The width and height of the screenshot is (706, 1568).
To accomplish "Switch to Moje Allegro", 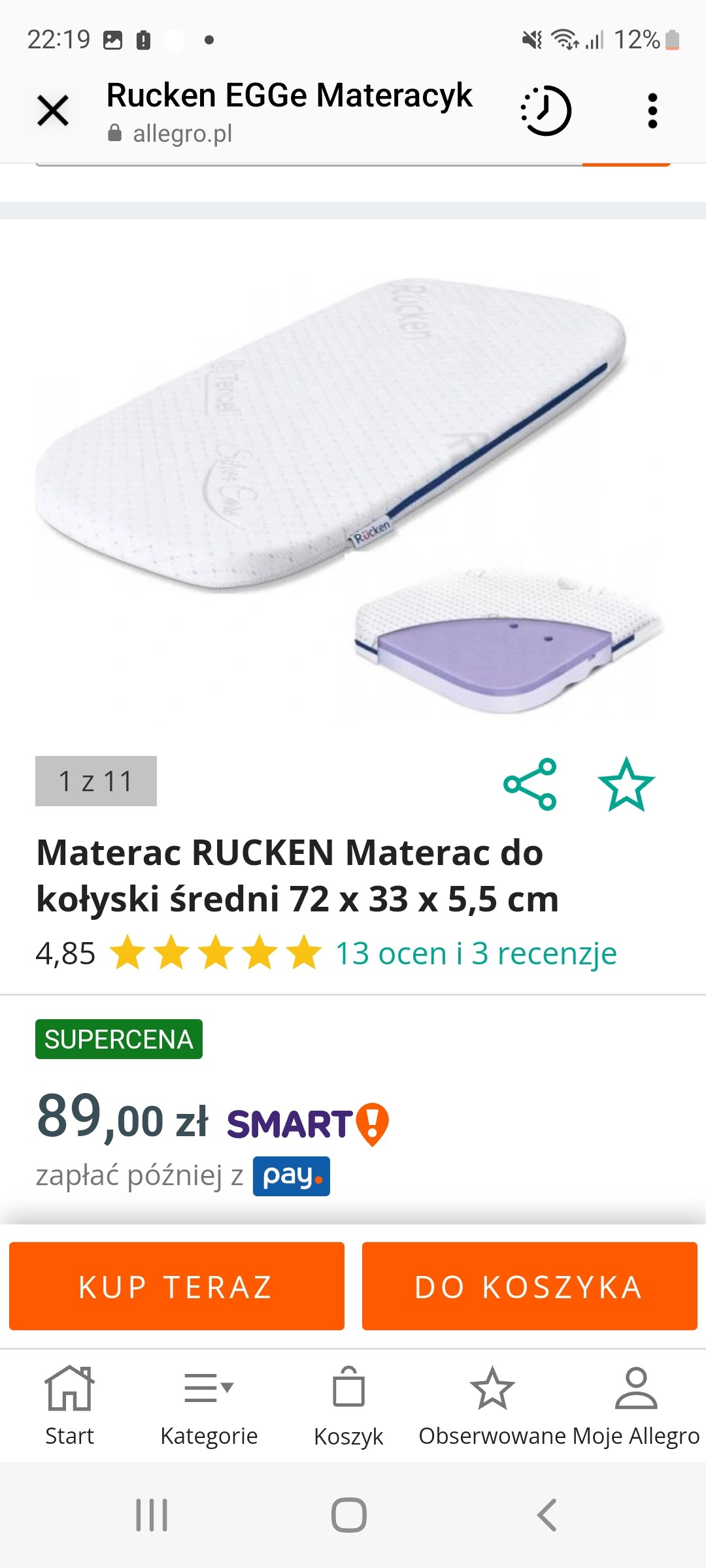I will (x=636, y=1405).
